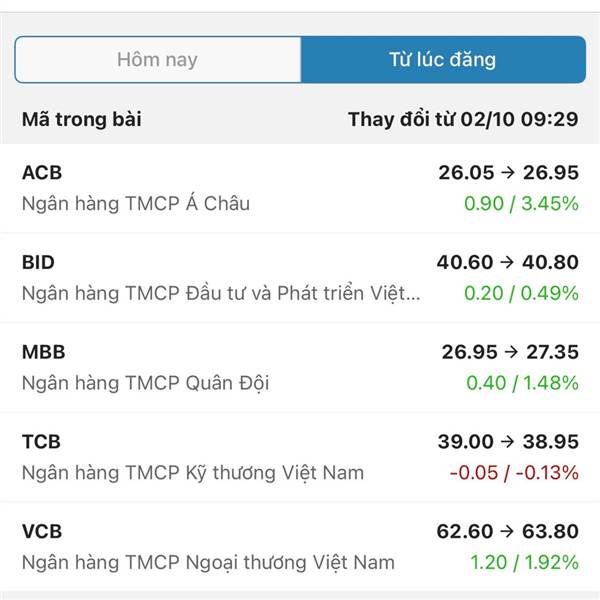Select the Từ lúc đăng tab
The image size is (600, 600).
point(442,60)
